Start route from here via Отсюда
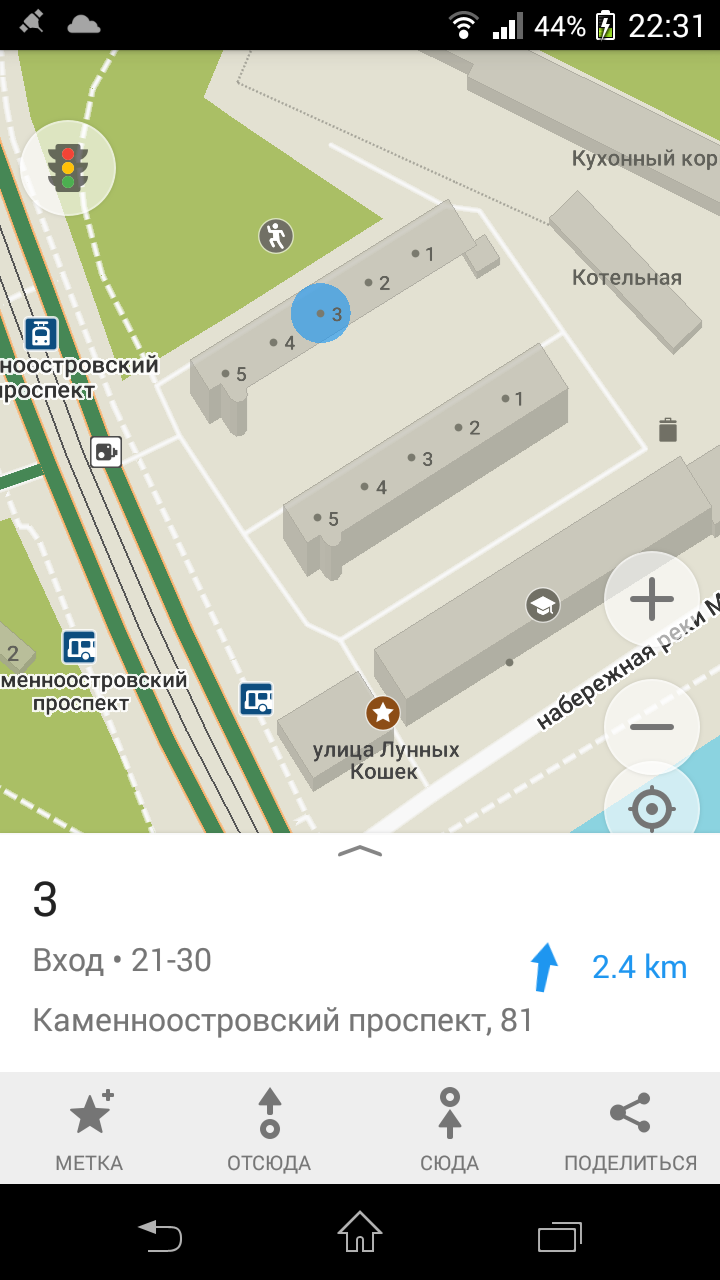Viewport: 720px width, 1280px height. (x=269, y=1130)
